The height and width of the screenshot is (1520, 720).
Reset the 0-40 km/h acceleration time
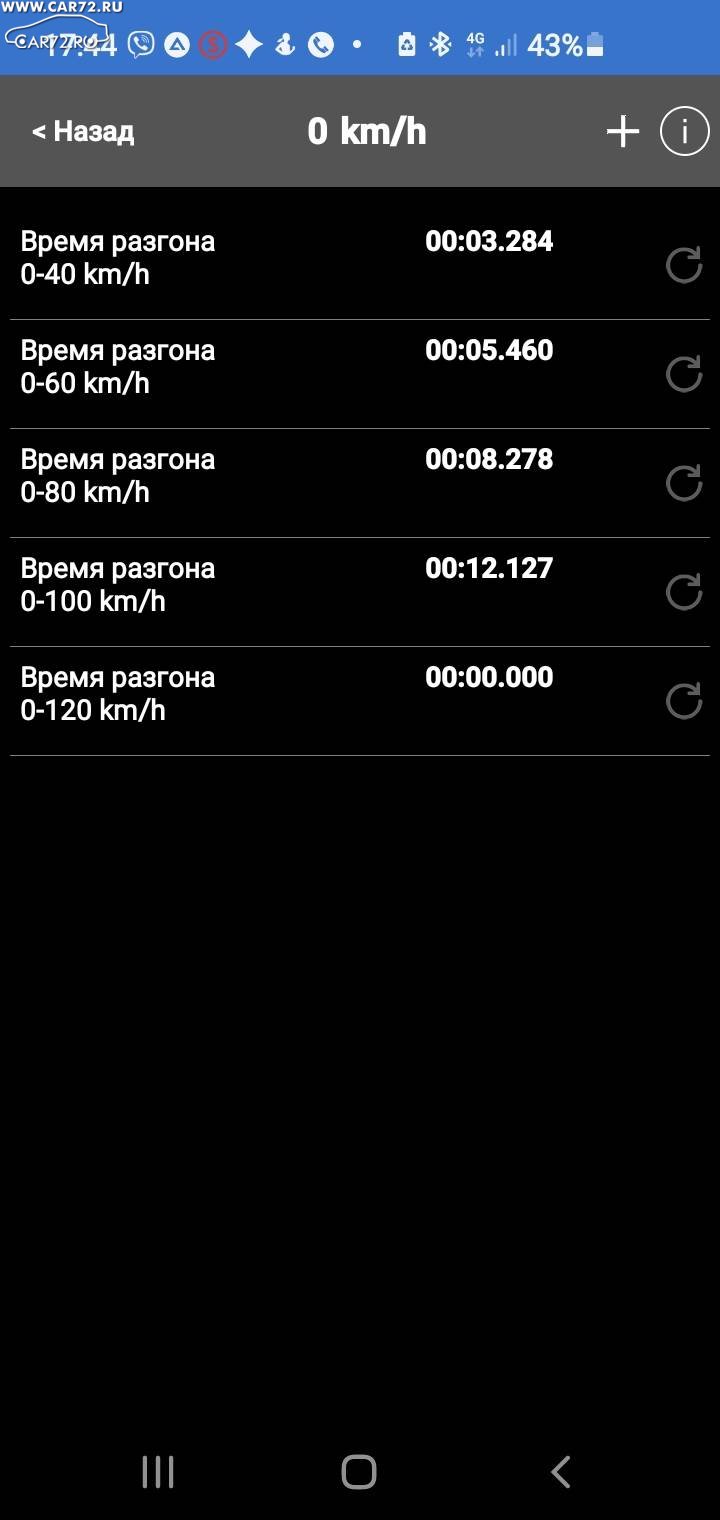(x=684, y=265)
